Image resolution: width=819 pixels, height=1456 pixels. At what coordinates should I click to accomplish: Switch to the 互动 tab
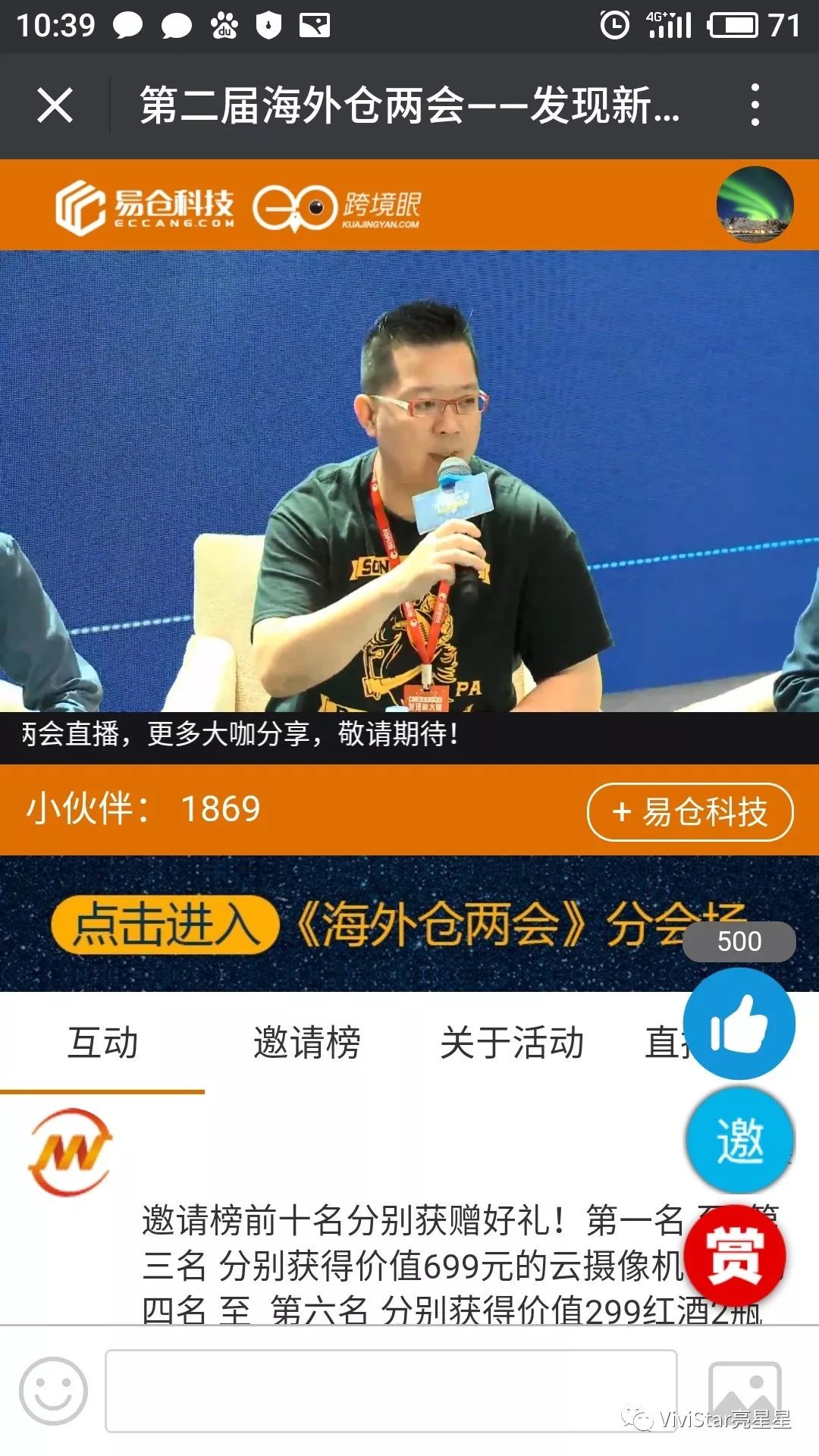tap(102, 1042)
